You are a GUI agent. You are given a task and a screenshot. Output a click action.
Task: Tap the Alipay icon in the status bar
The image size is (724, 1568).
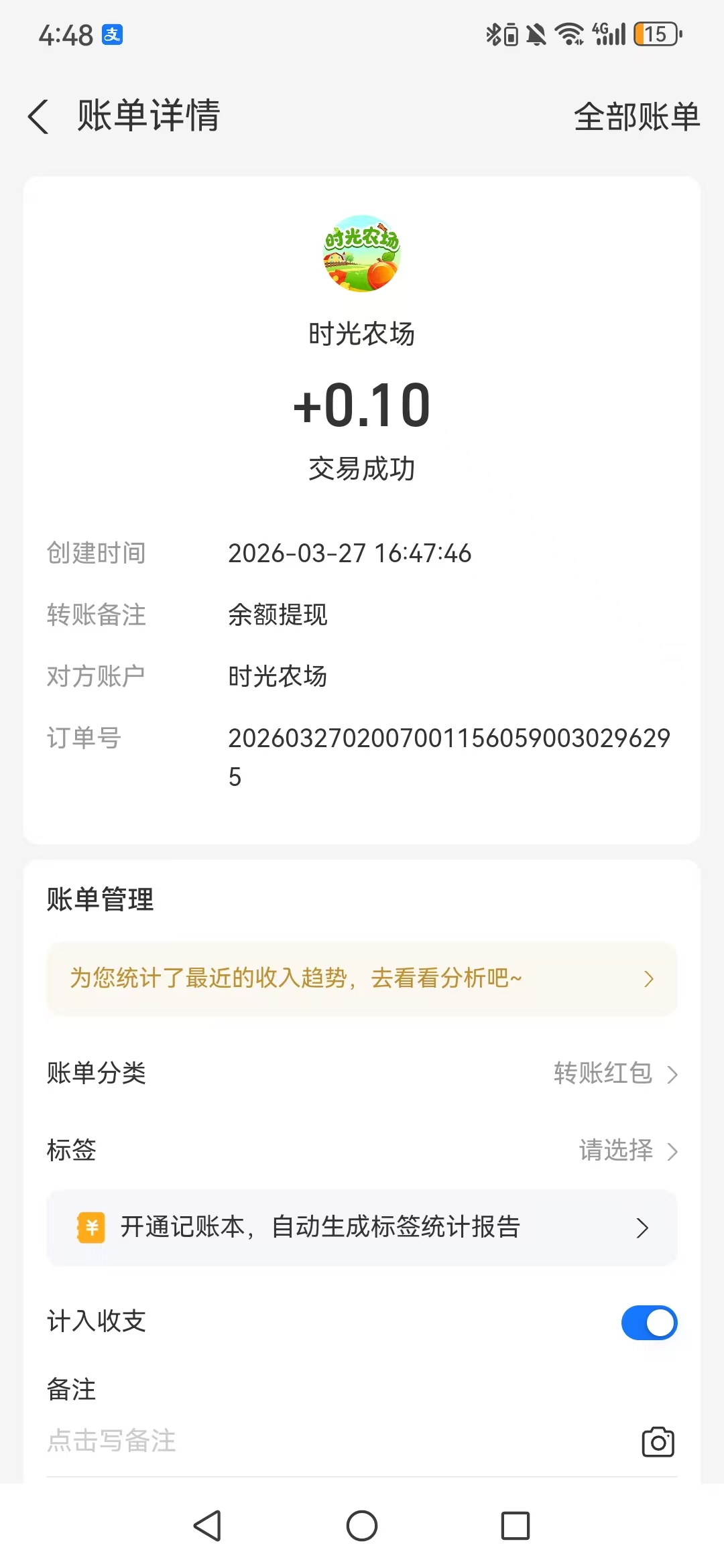click(x=112, y=34)
